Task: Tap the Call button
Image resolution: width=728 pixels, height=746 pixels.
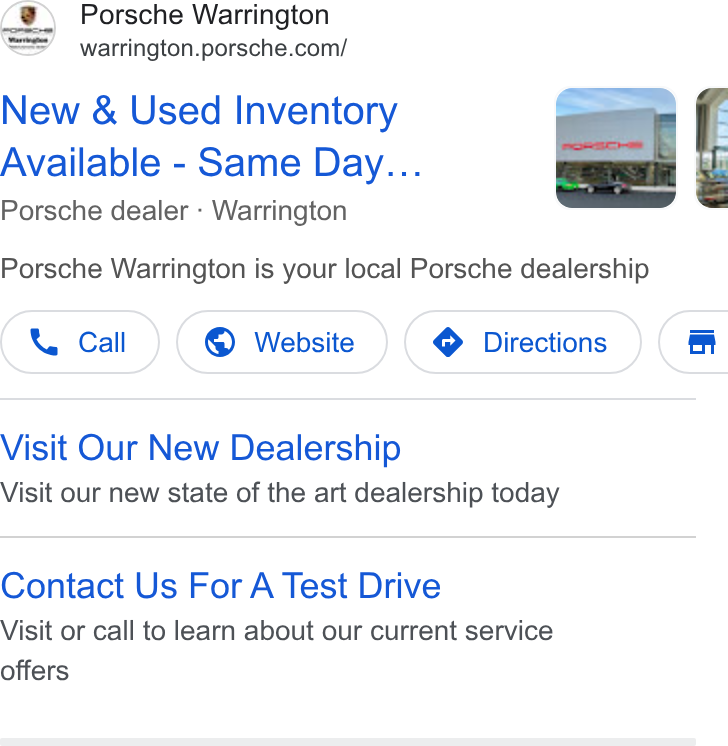Action: pos(79,342)
